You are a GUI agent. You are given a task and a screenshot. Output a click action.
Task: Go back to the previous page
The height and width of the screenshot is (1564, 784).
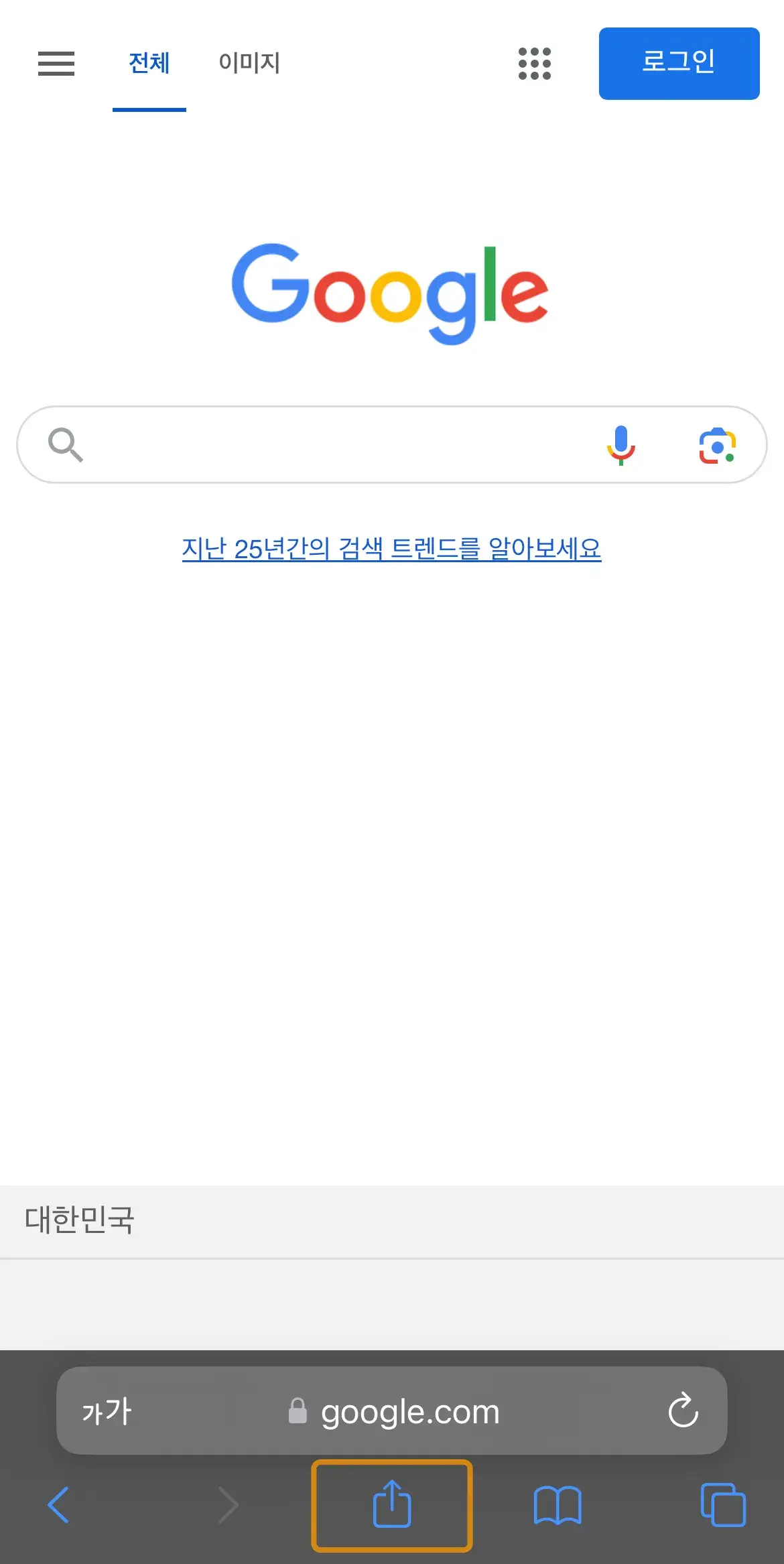[x=58, y=1505]
